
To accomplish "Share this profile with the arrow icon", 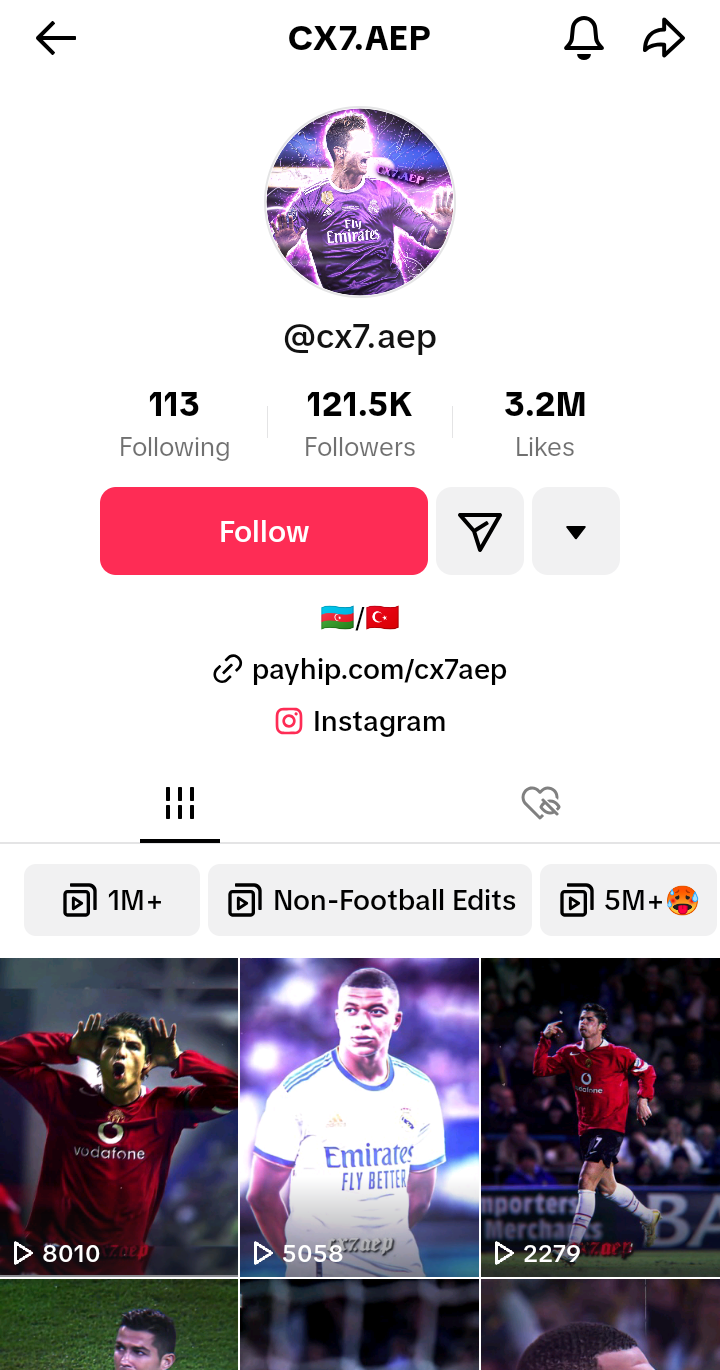I will click(664, 39).
